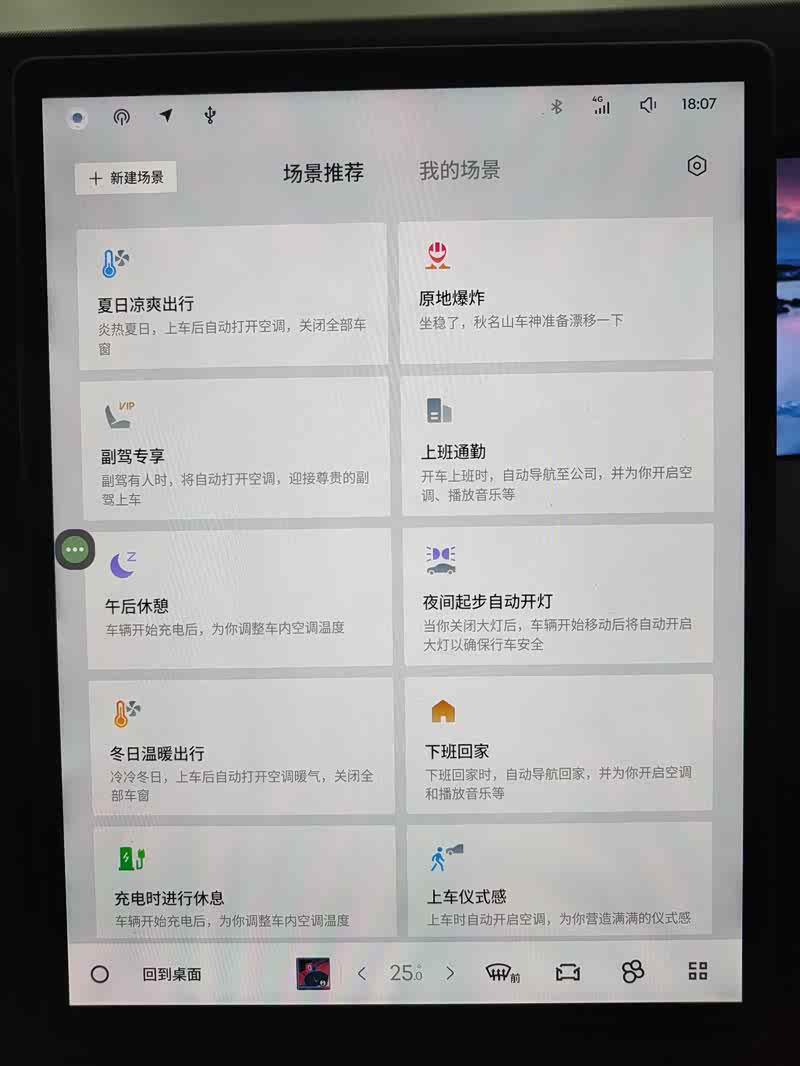800x1066 pixels.
Task: Go back to desktop via 回到桌面
Action: [x=171, y=973]
